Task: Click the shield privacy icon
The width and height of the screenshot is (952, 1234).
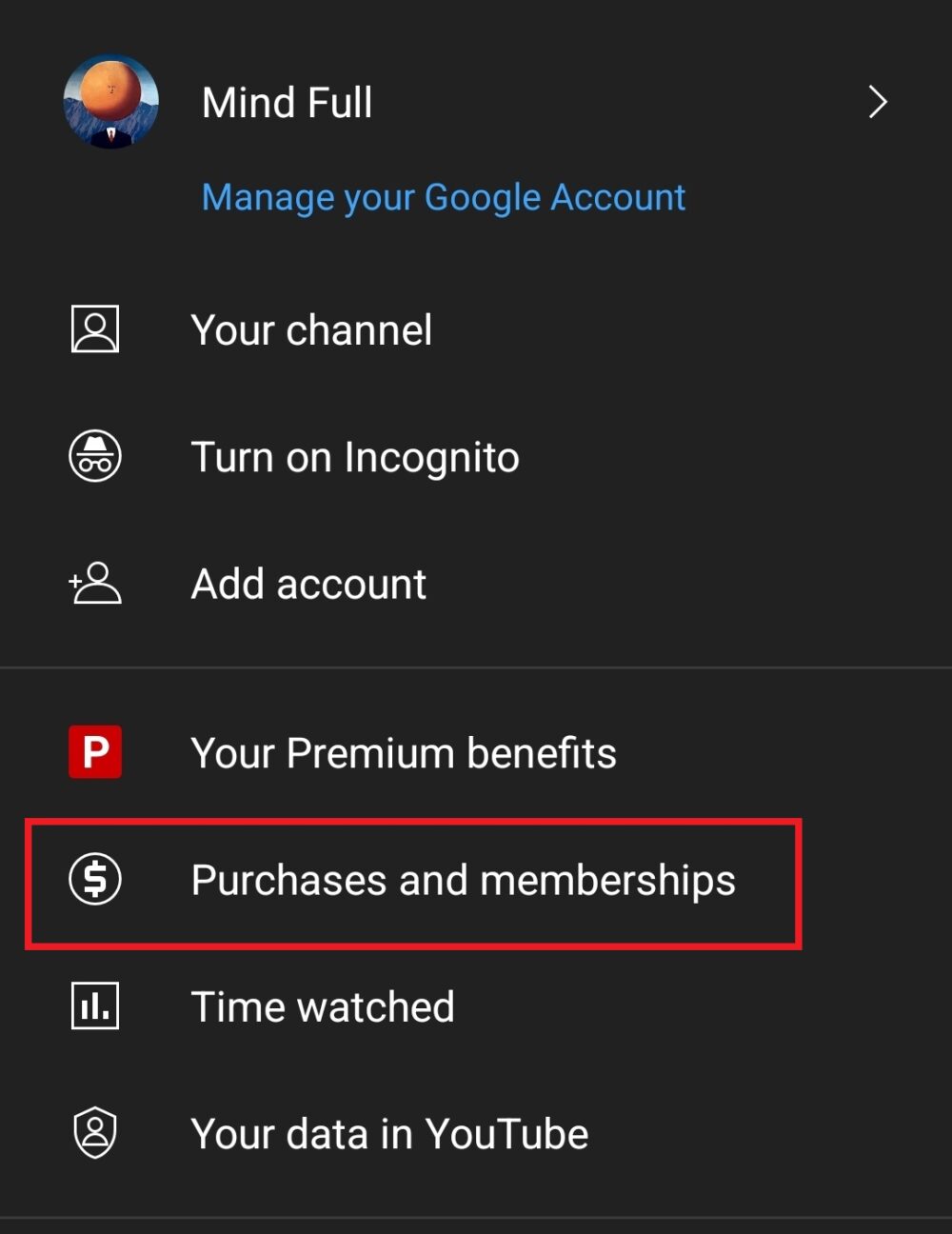Action: [94, 1132]
